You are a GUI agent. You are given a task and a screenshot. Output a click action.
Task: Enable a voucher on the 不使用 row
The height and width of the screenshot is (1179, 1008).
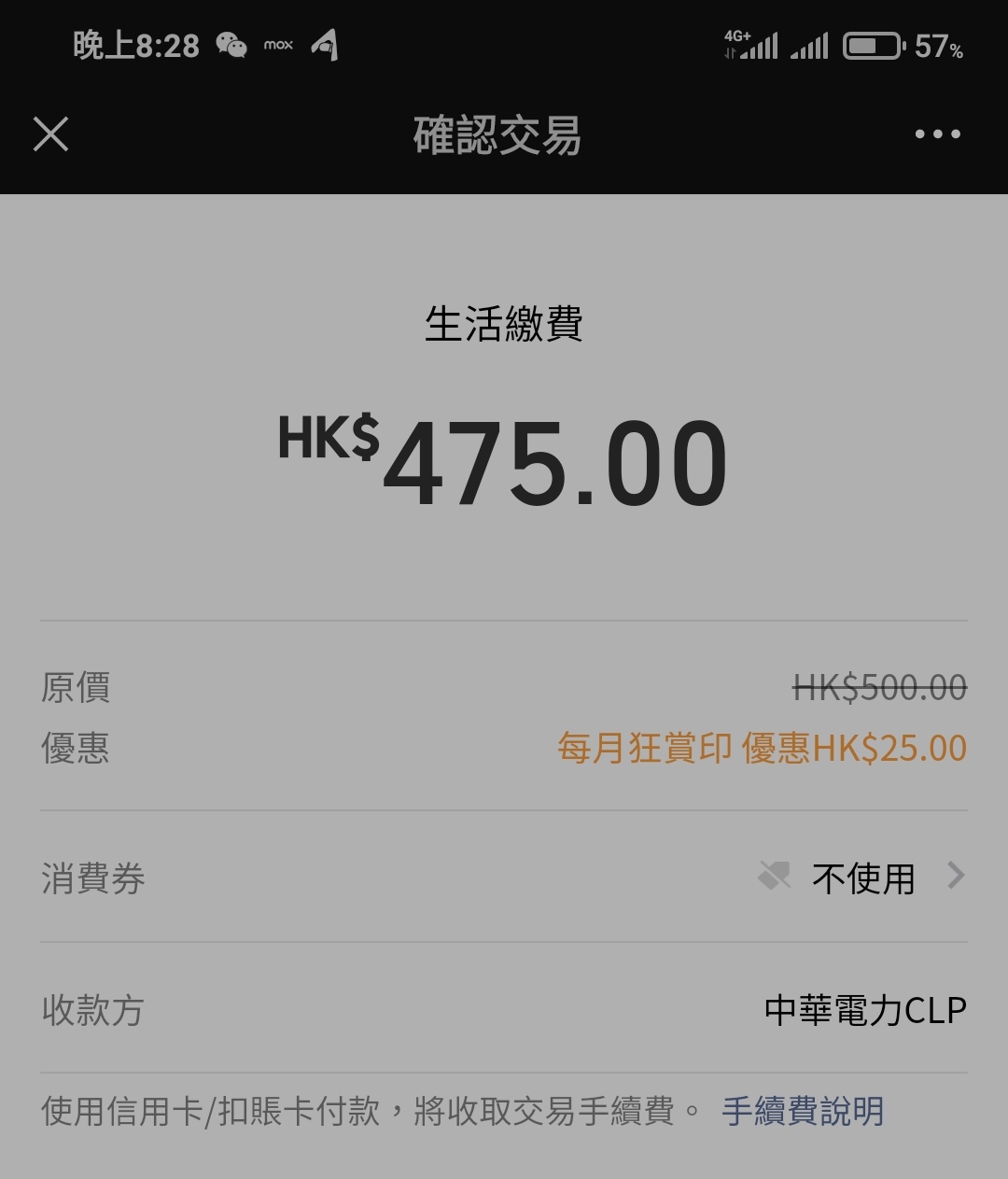coord(860,878)
